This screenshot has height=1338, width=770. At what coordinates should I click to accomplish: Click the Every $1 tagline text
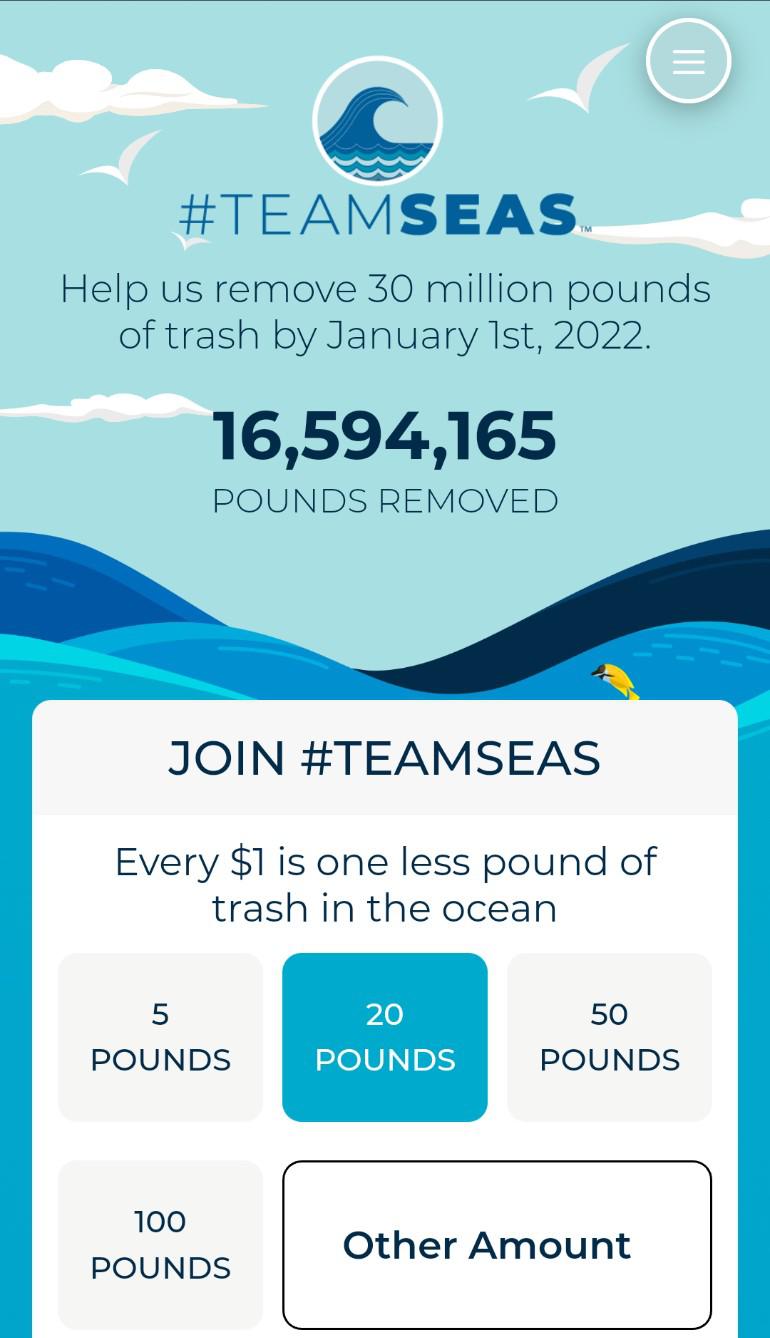(x=385, y=884)
